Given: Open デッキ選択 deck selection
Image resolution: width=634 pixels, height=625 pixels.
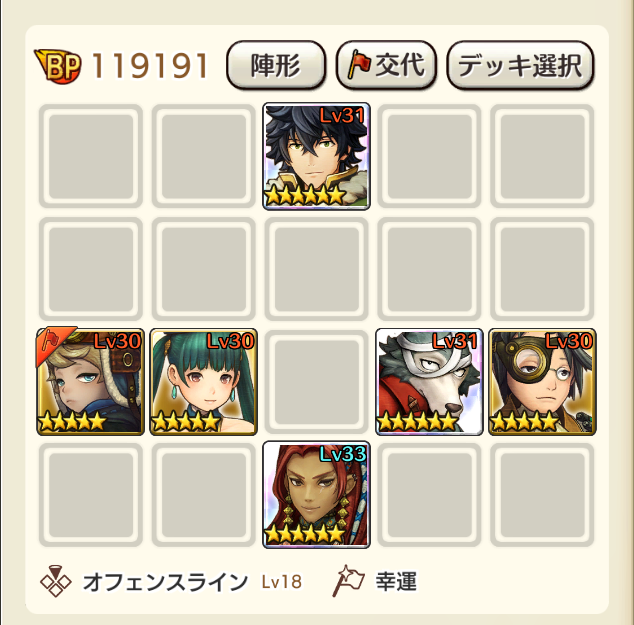Looking at the screenshot, I should click(x=520, y=66).
